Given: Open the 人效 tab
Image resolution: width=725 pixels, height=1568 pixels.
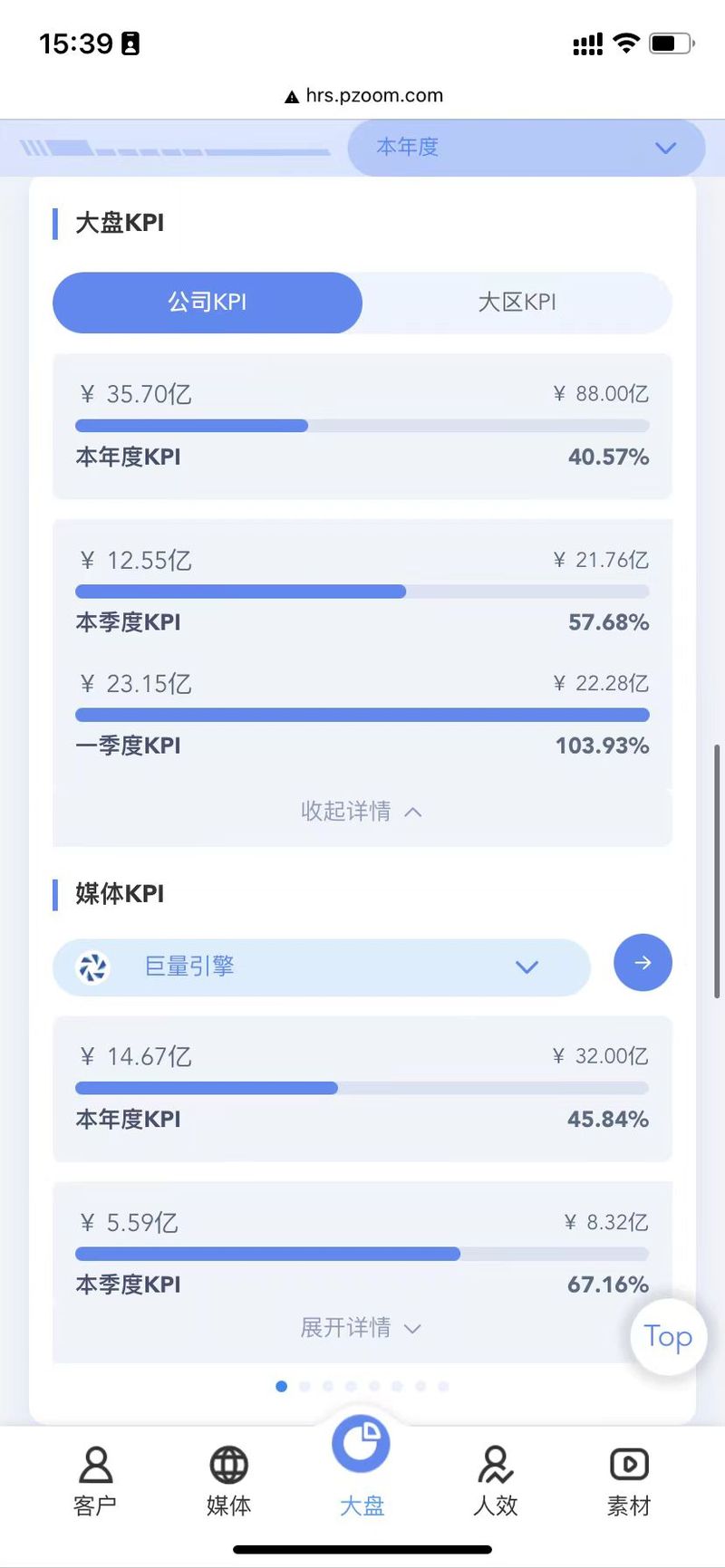Looking at the screenshot, I should (x=495, y=1481).
